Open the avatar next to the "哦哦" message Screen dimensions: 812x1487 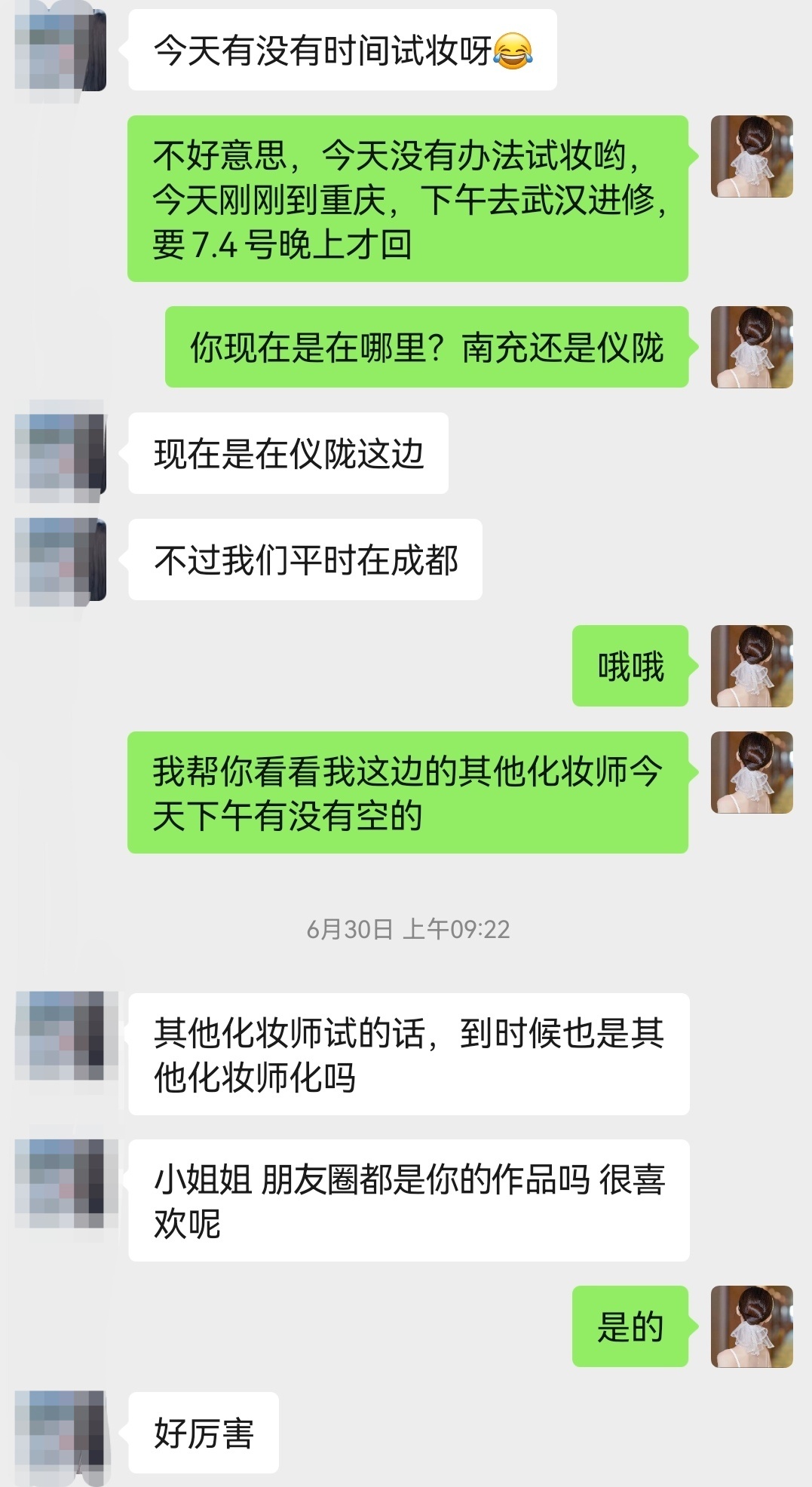click(x=752, y=666)
